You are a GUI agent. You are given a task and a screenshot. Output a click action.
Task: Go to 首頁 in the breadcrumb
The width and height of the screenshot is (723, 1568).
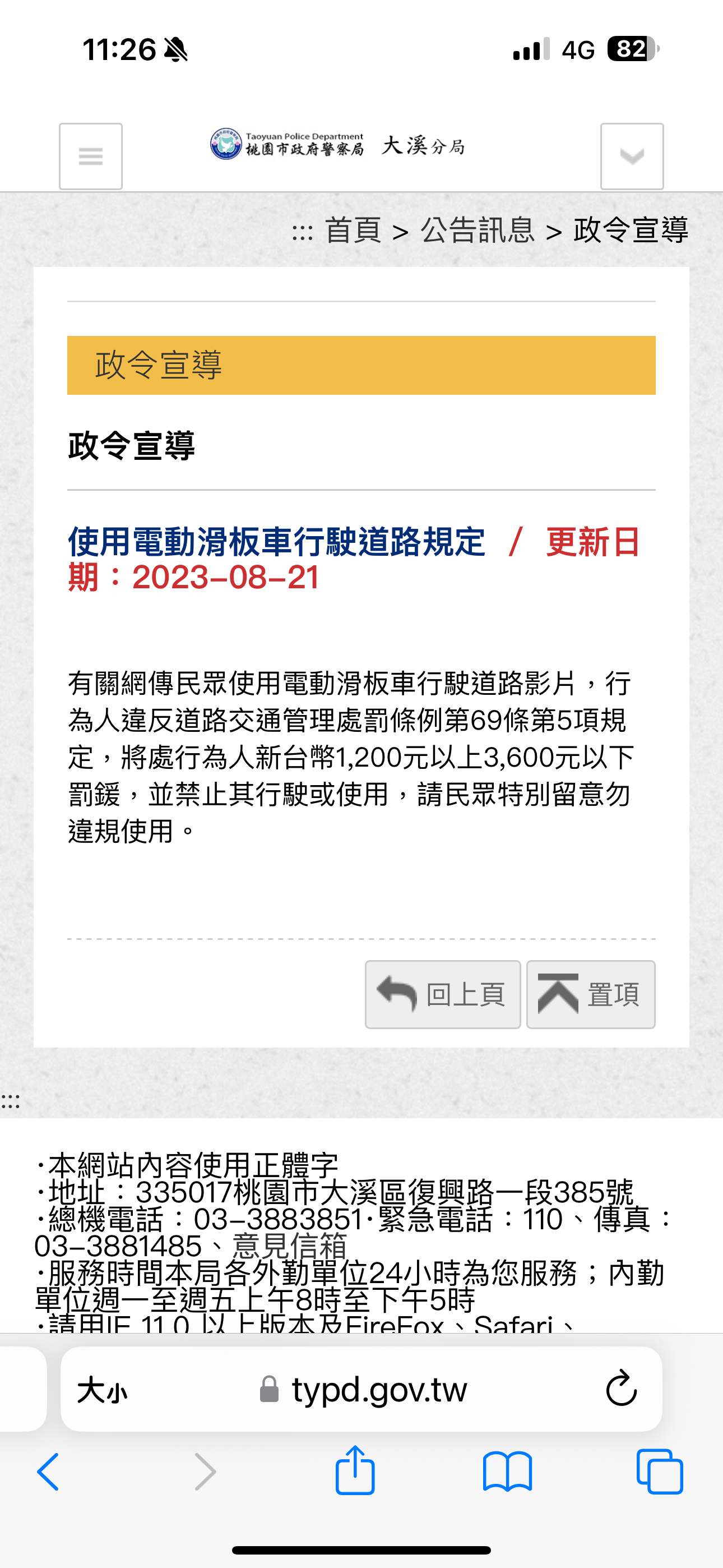tap(353, 230)
